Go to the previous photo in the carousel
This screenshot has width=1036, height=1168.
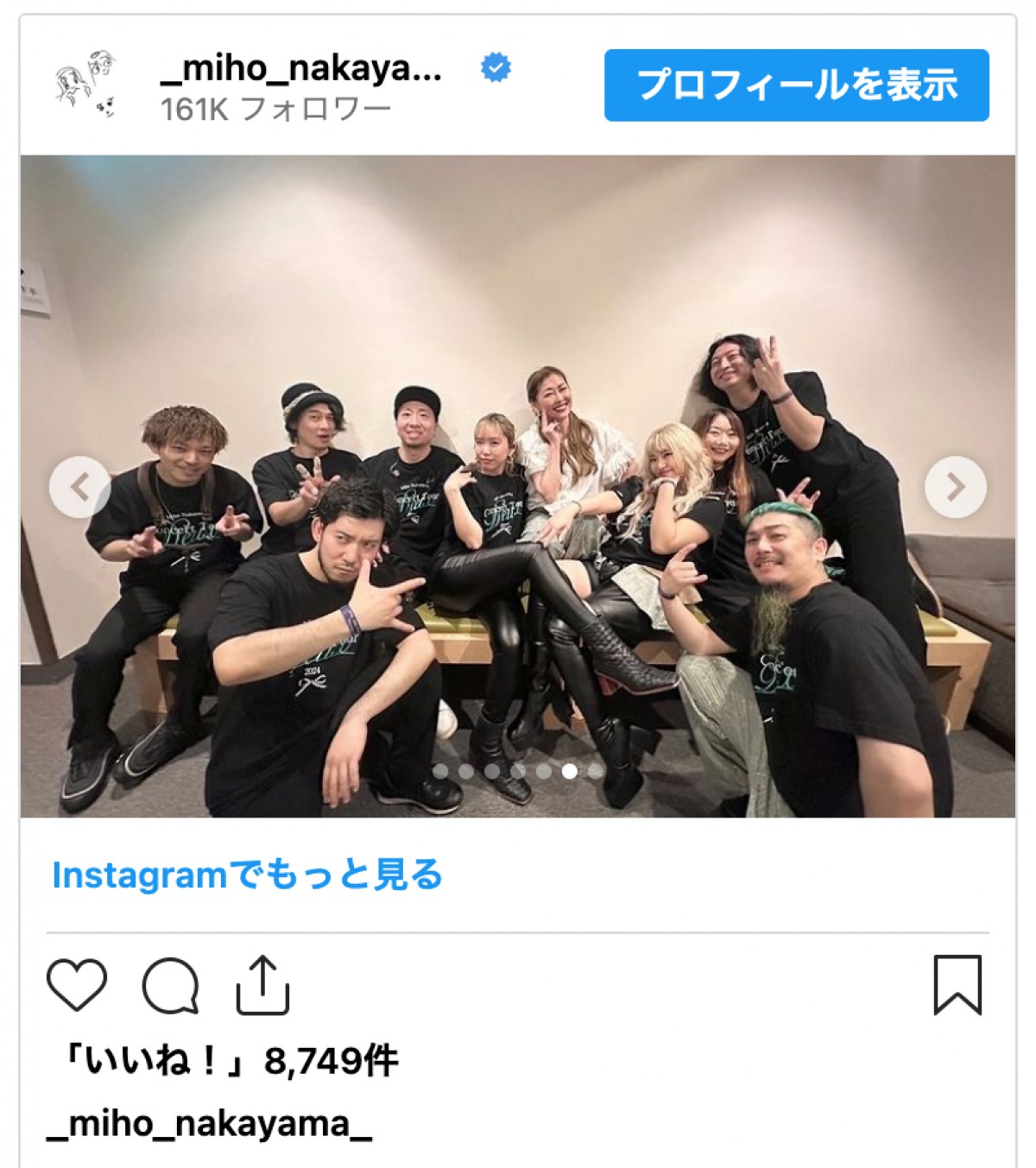click(79, 487)
